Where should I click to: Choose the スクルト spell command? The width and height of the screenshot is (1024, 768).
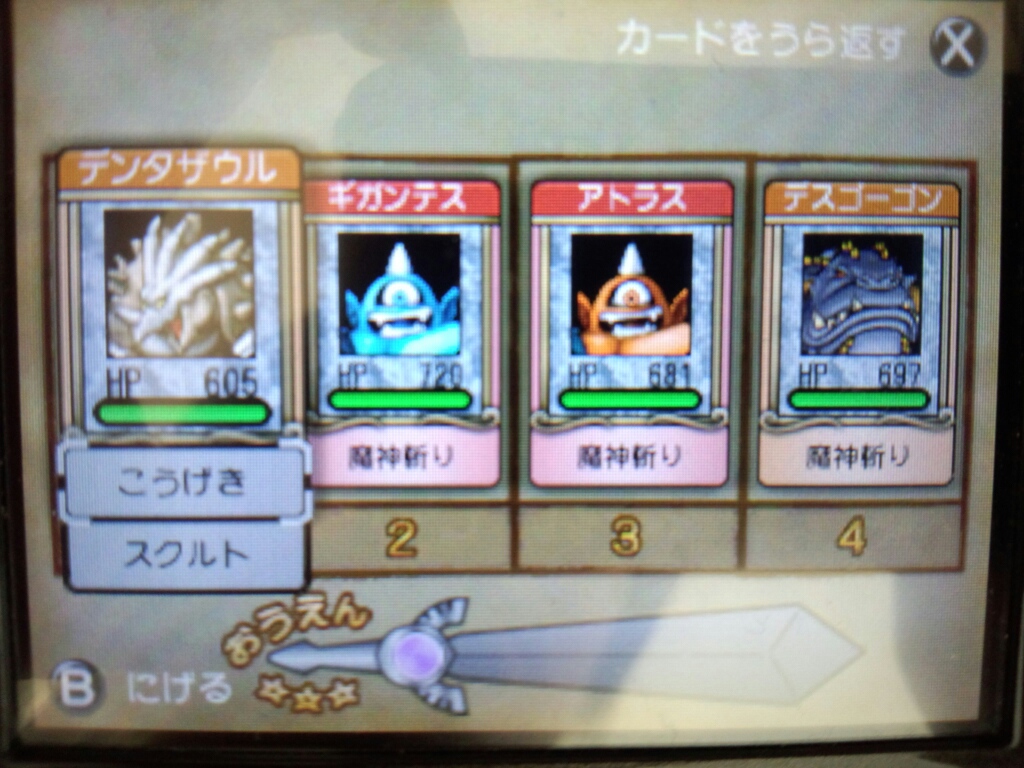tap(185, 554)
